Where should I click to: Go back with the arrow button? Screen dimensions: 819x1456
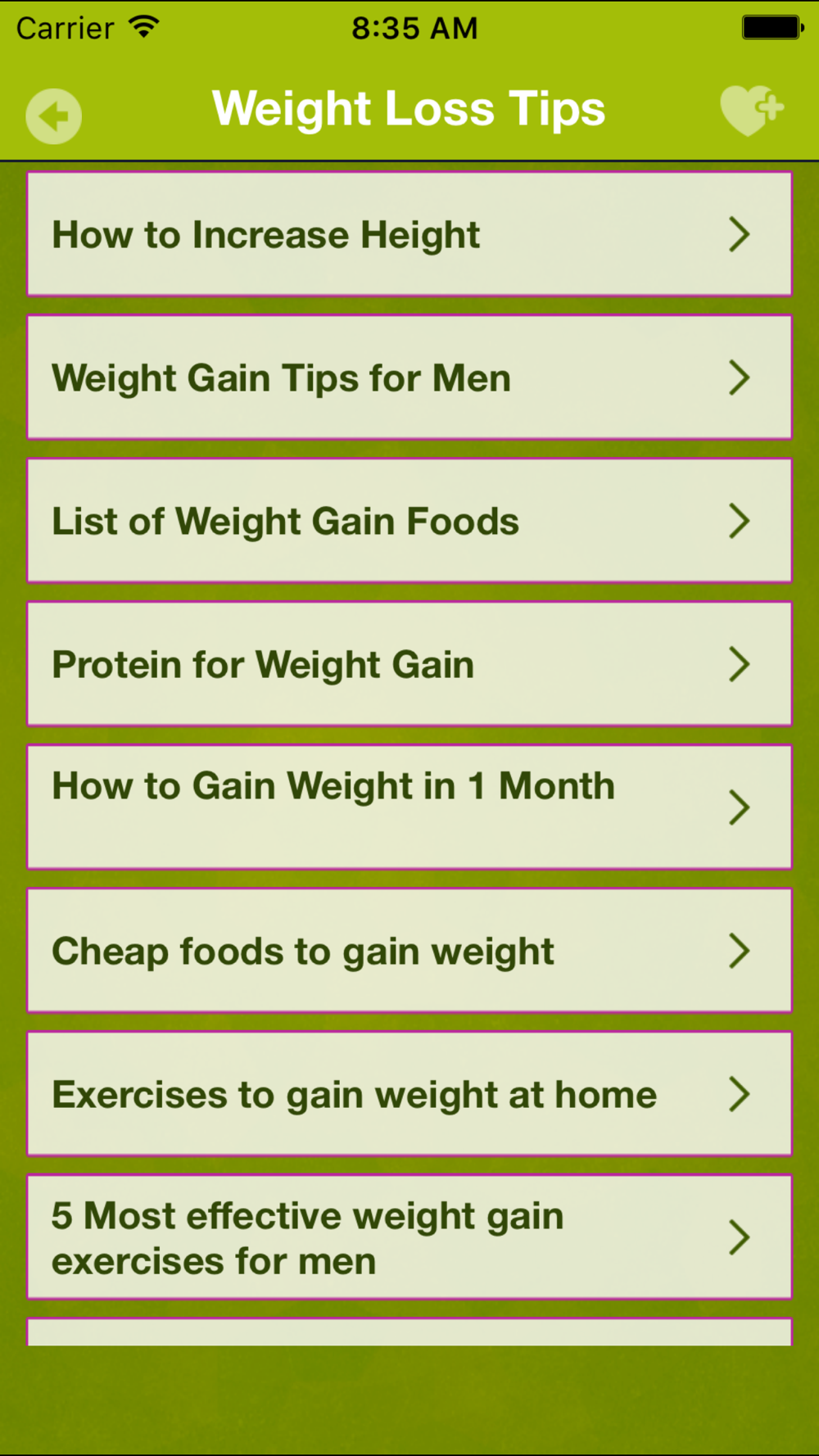click(54, 115)
